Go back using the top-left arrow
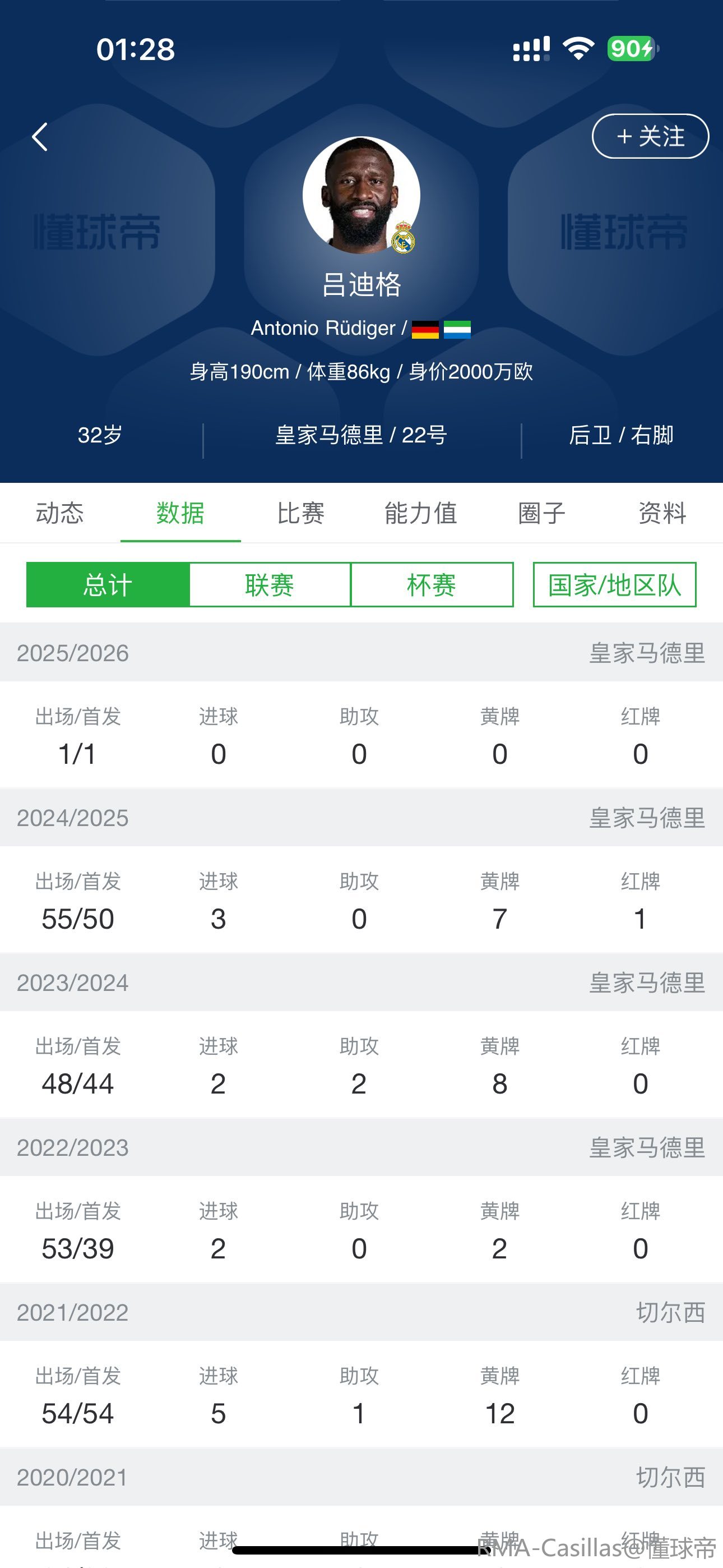Viewport: 723px width, 1568px height. [40, 137]
